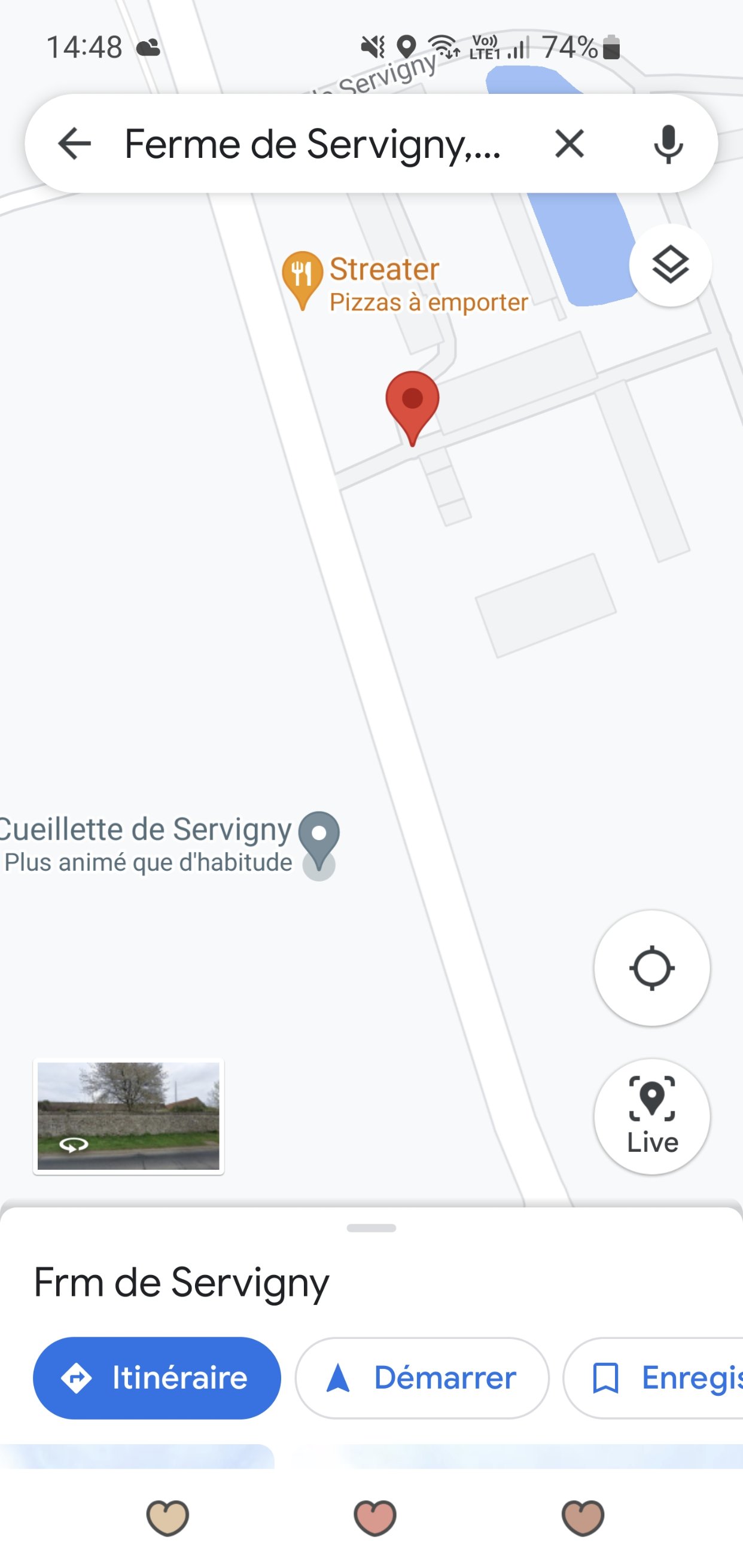This screenshot has width=743, height=1568.
Task: Center the map on my location
Action: click(651, 968)
